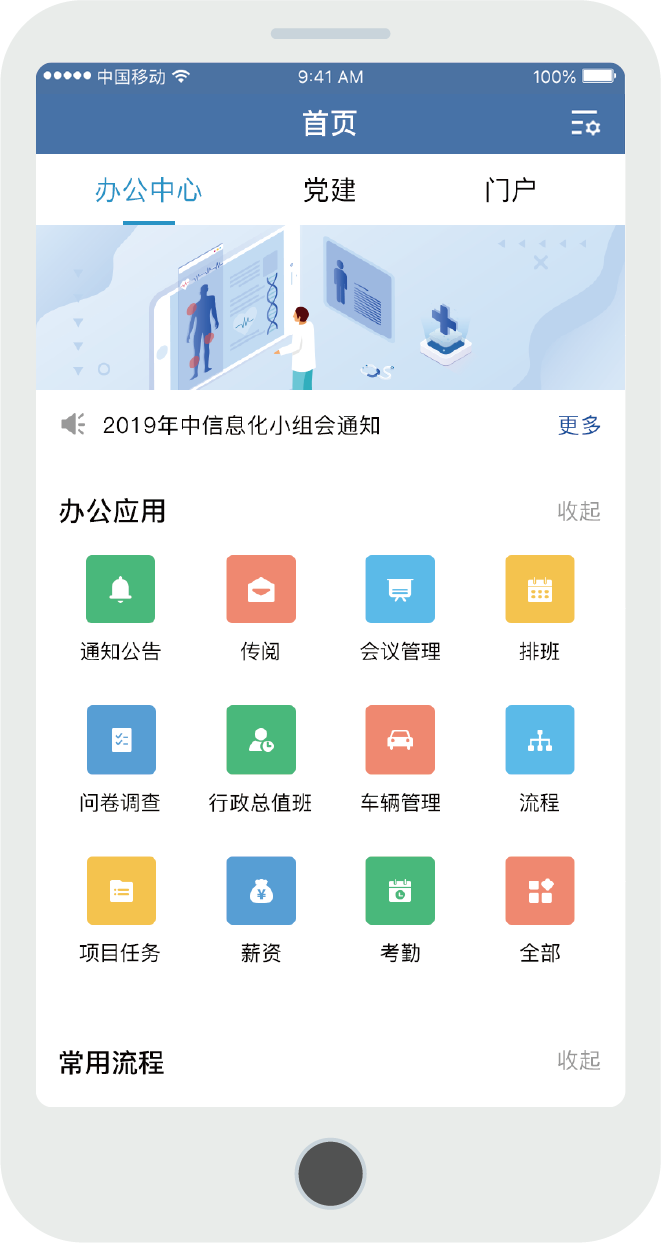Open 传阅 app
The height and width of the screenshot is (1243, 661).
[x=260, y=589]
